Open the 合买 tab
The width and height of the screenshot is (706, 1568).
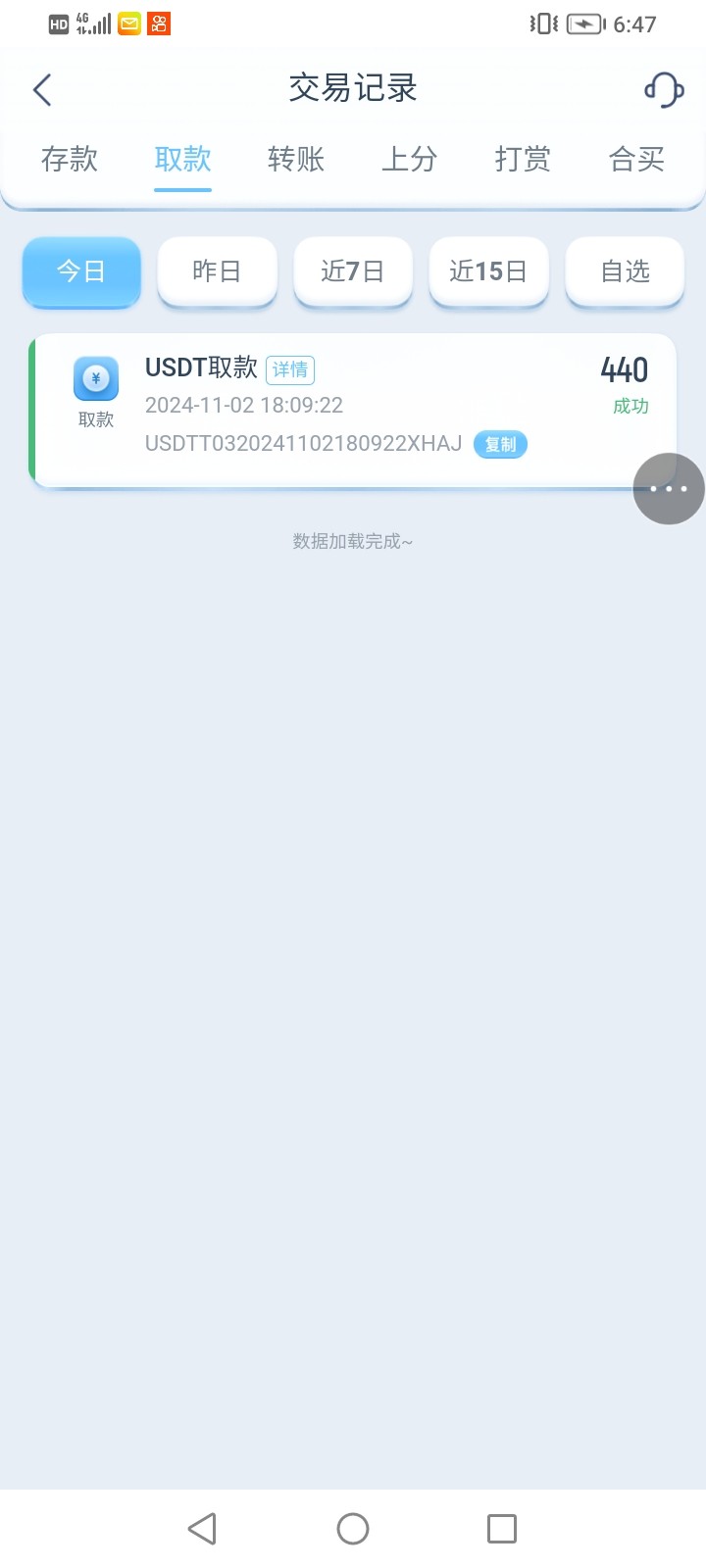point(636,159)
